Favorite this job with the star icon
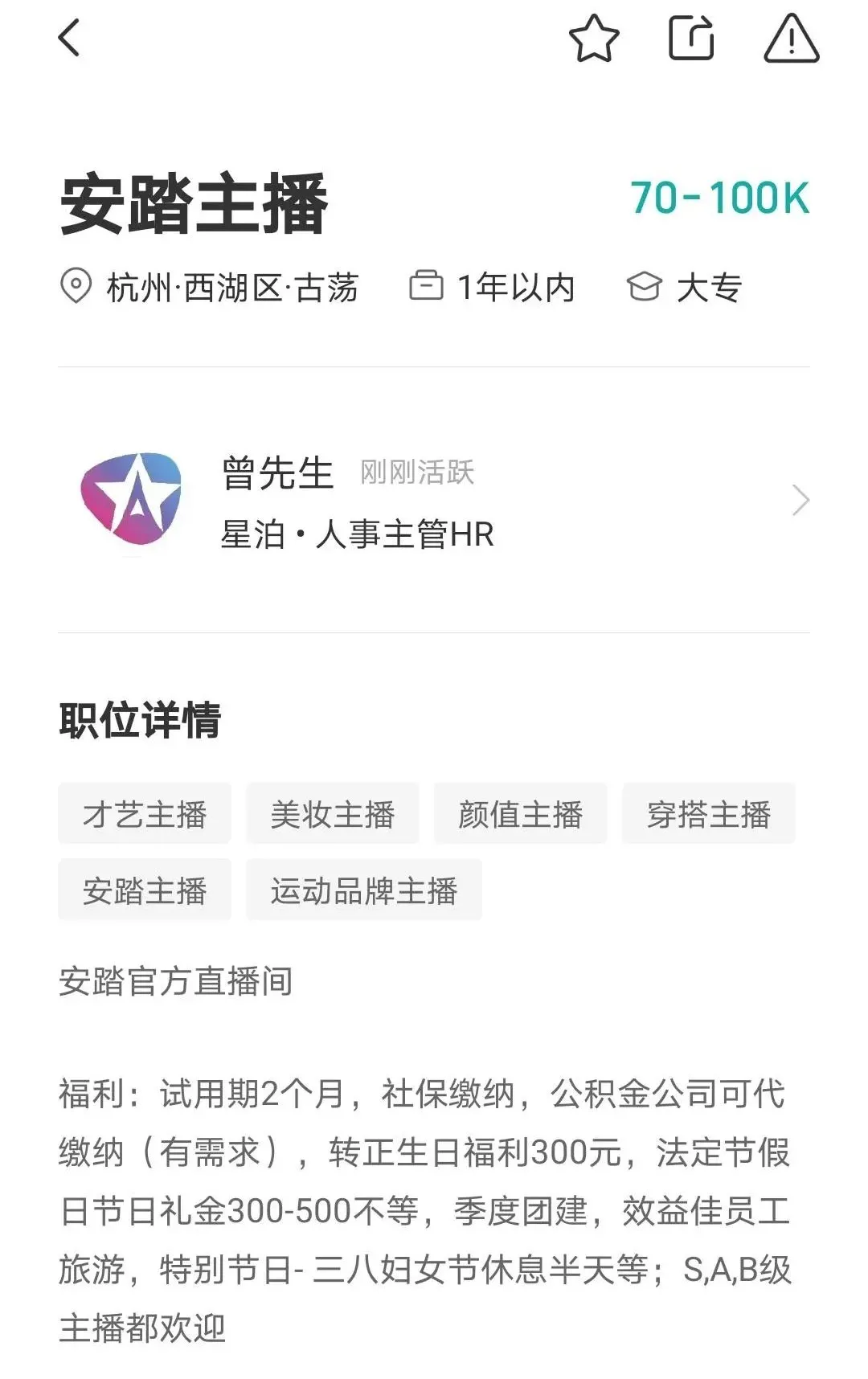The height and width of the screenshot is (1379, 868). (595, 38)
